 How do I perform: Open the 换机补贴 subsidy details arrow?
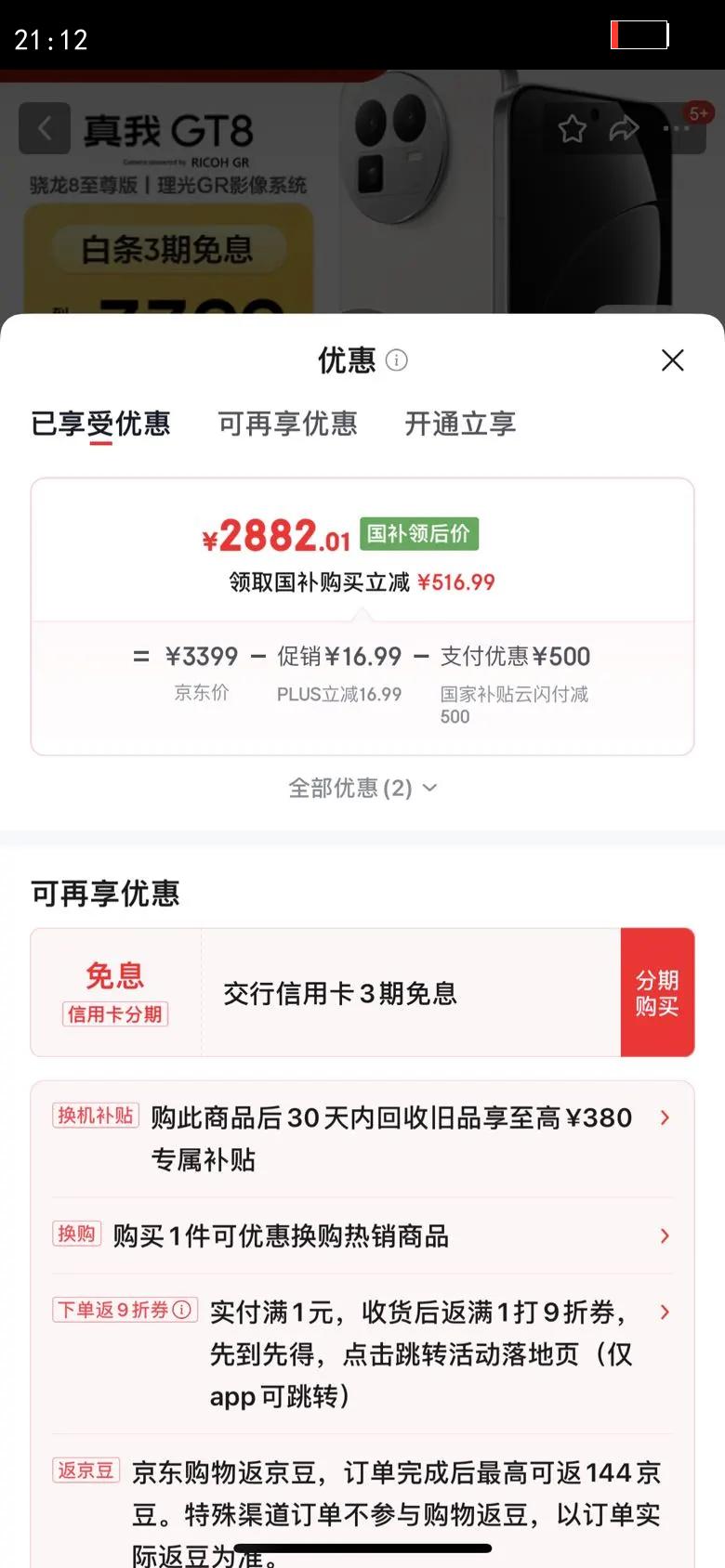click(664, 1117)
